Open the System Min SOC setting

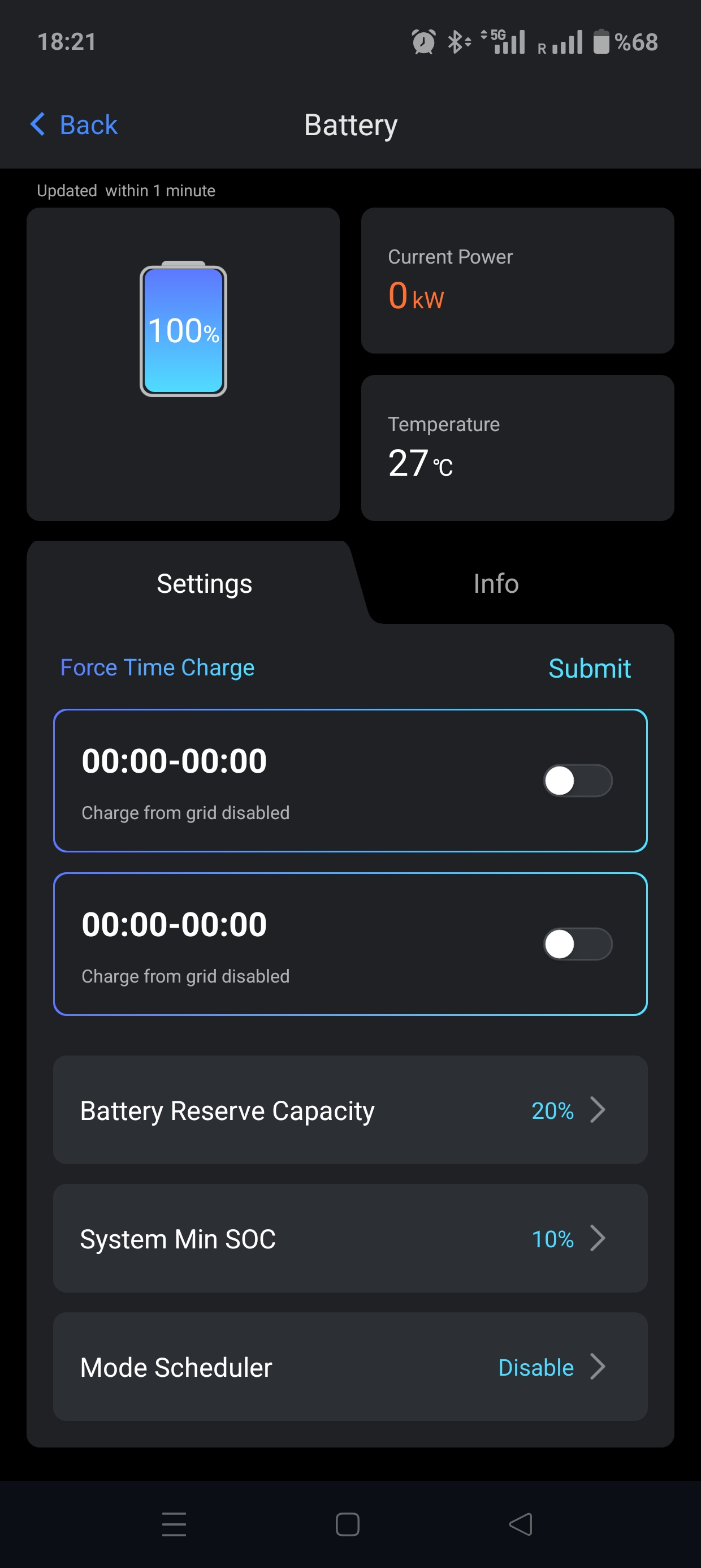(x=350, y=1238)
